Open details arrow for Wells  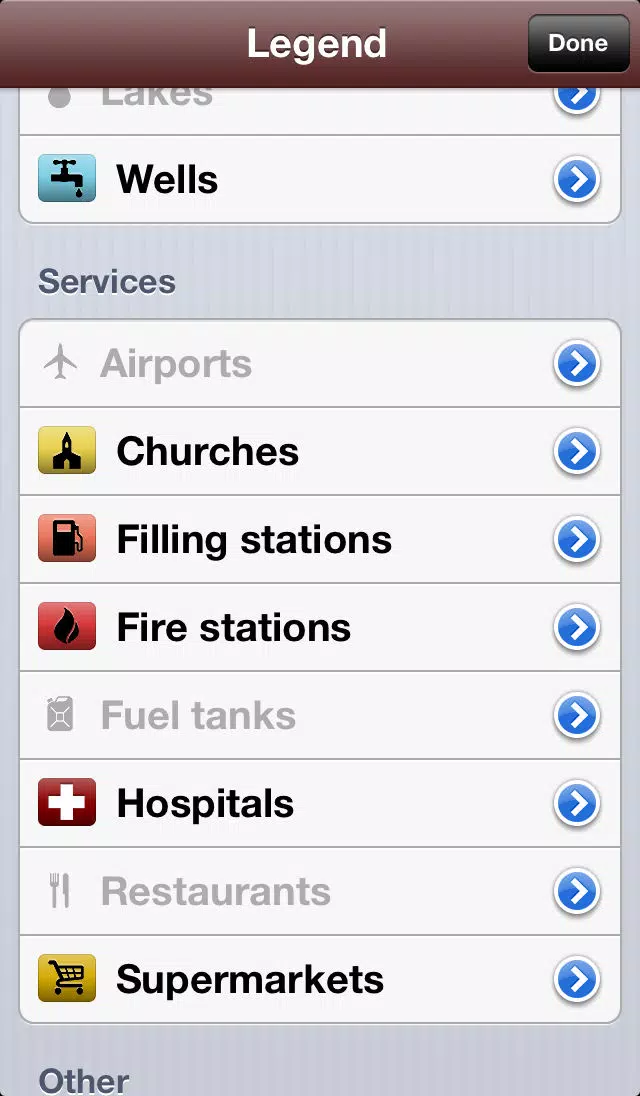[x=577, y=180]
